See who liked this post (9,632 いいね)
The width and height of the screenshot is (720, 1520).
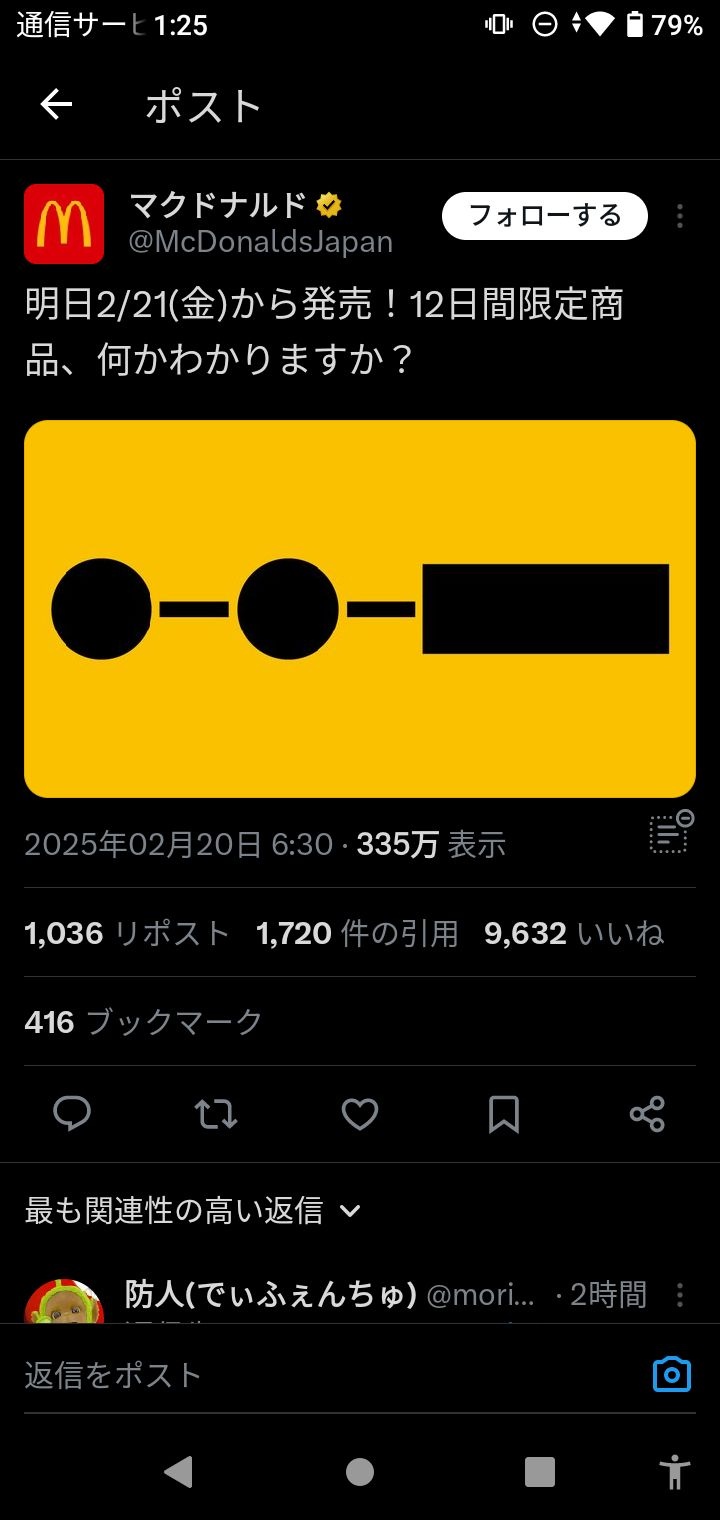click(574, 934)
